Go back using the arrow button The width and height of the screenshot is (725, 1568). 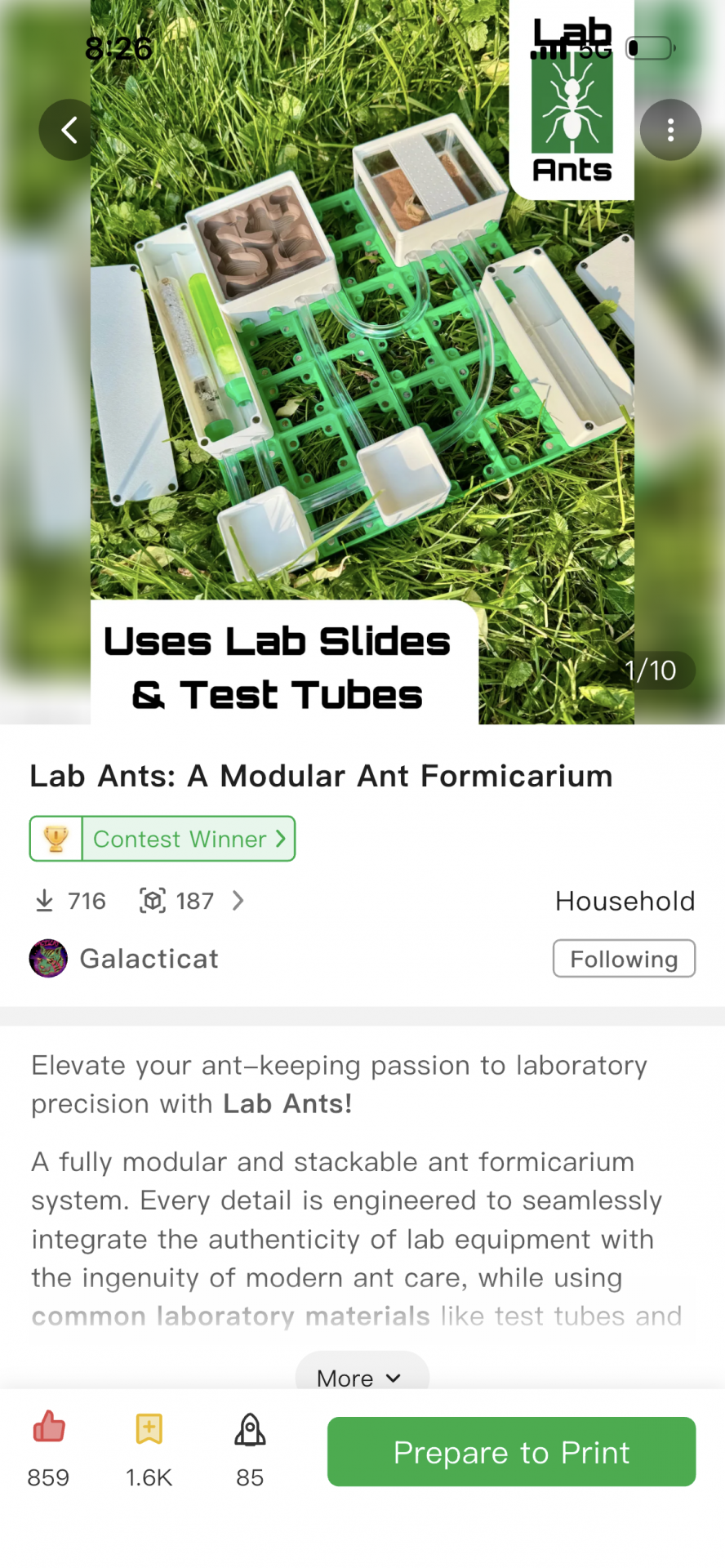[x=69, y=130]
